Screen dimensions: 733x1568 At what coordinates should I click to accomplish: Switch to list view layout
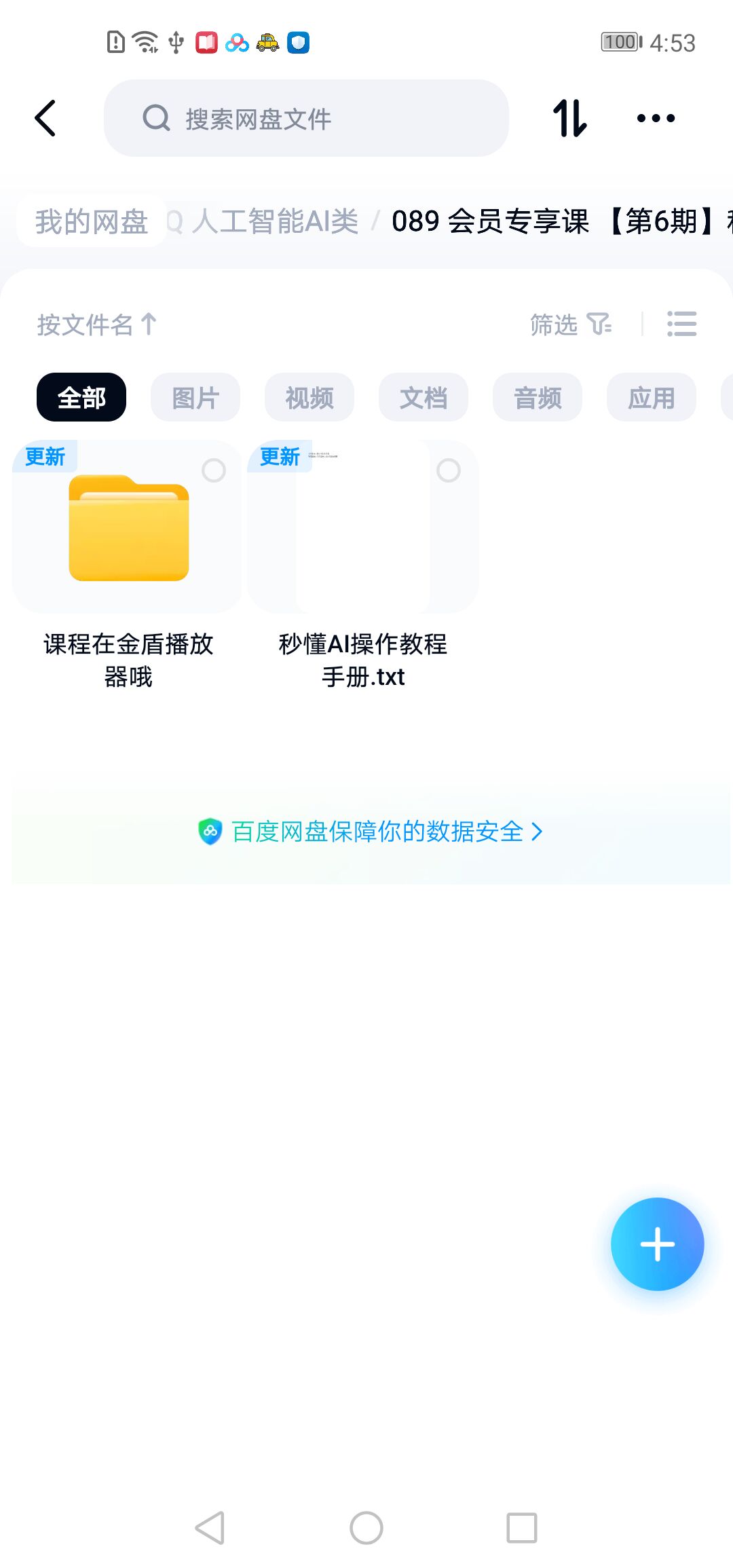click(681, 324)
